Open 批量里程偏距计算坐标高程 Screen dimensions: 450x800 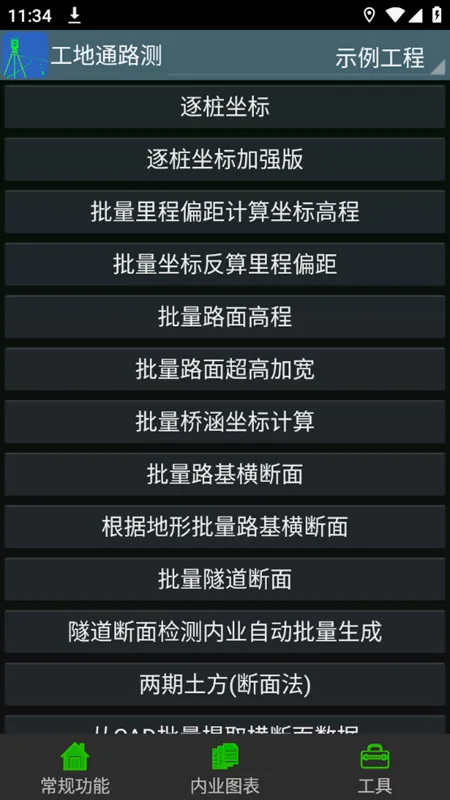[225, 212]
